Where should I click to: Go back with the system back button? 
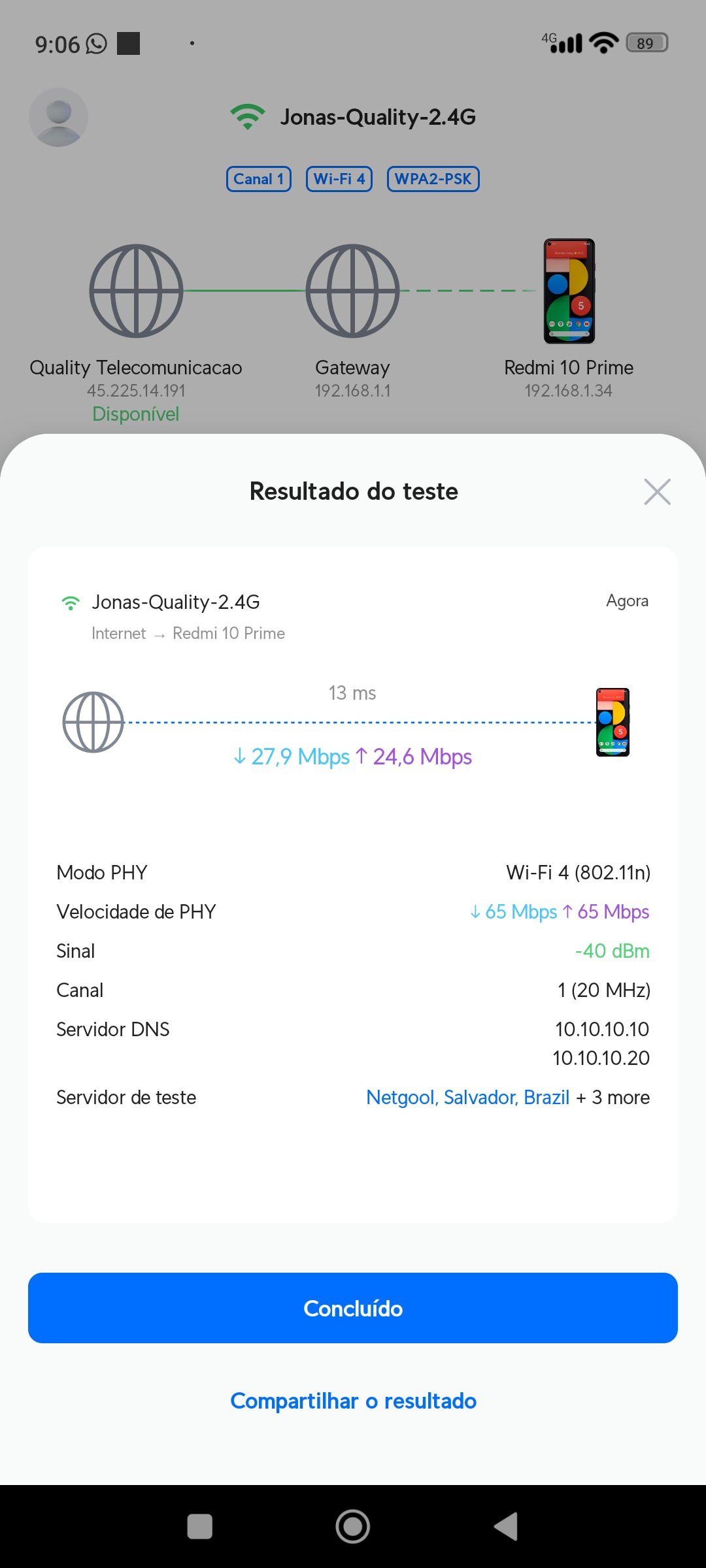[507, 1526]
